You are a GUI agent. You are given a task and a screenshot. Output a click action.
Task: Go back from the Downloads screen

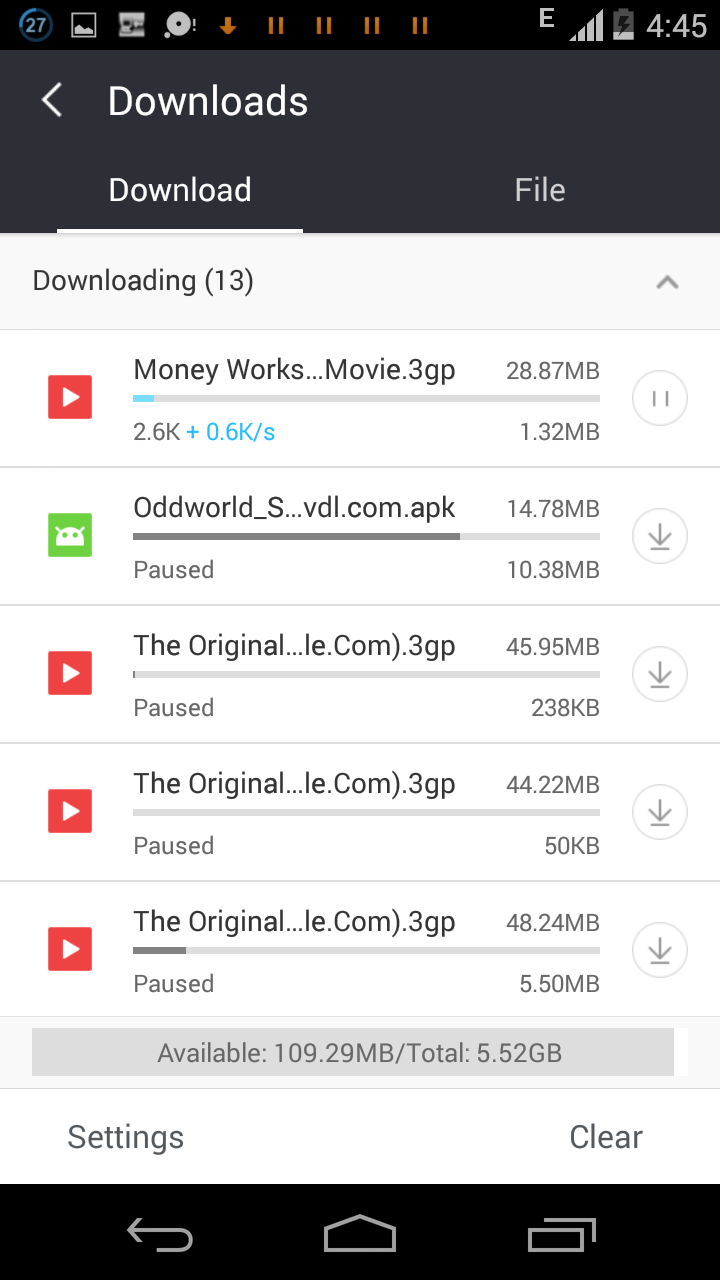click(52, 101)
